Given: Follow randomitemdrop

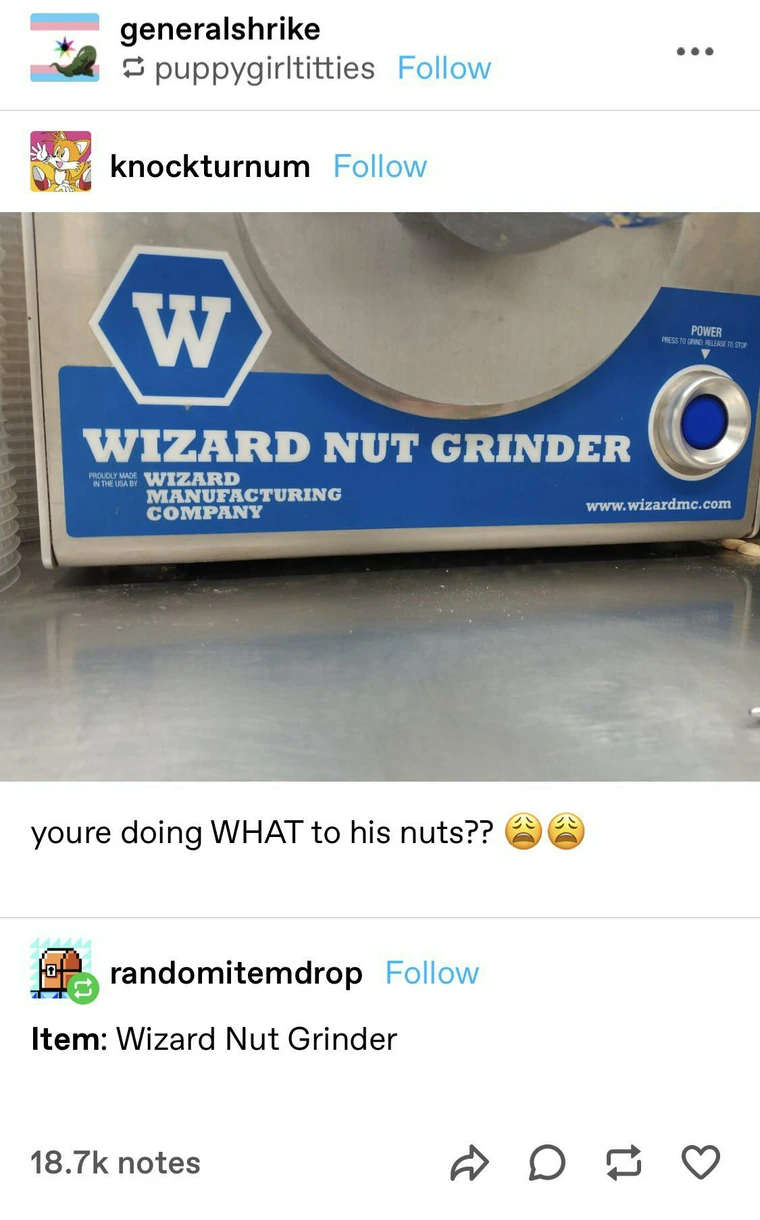Looking at the screenshot, I should coord(432,973).
